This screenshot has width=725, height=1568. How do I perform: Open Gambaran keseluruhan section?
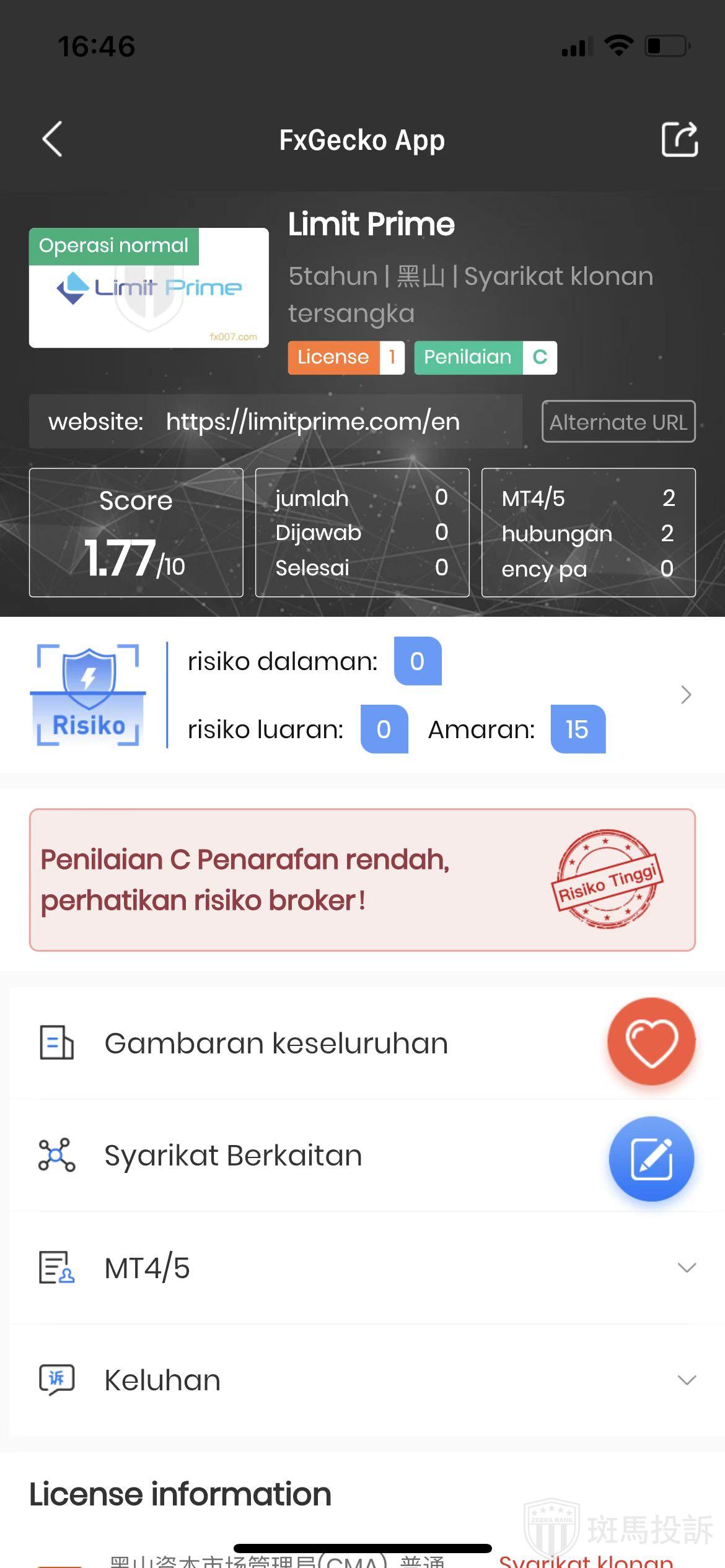[276, 1043]
